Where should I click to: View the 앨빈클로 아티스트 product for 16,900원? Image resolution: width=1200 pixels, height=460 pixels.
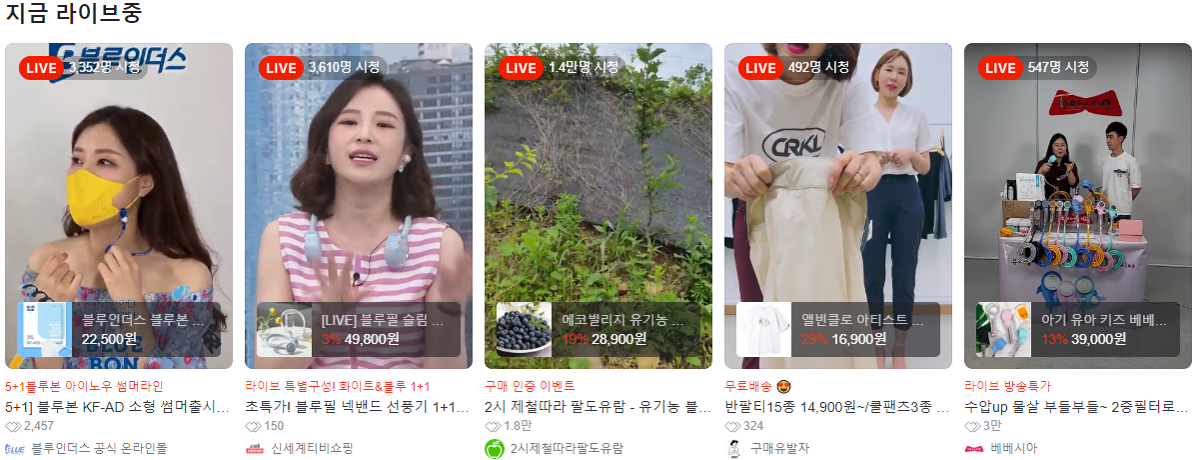click(838, 330)
